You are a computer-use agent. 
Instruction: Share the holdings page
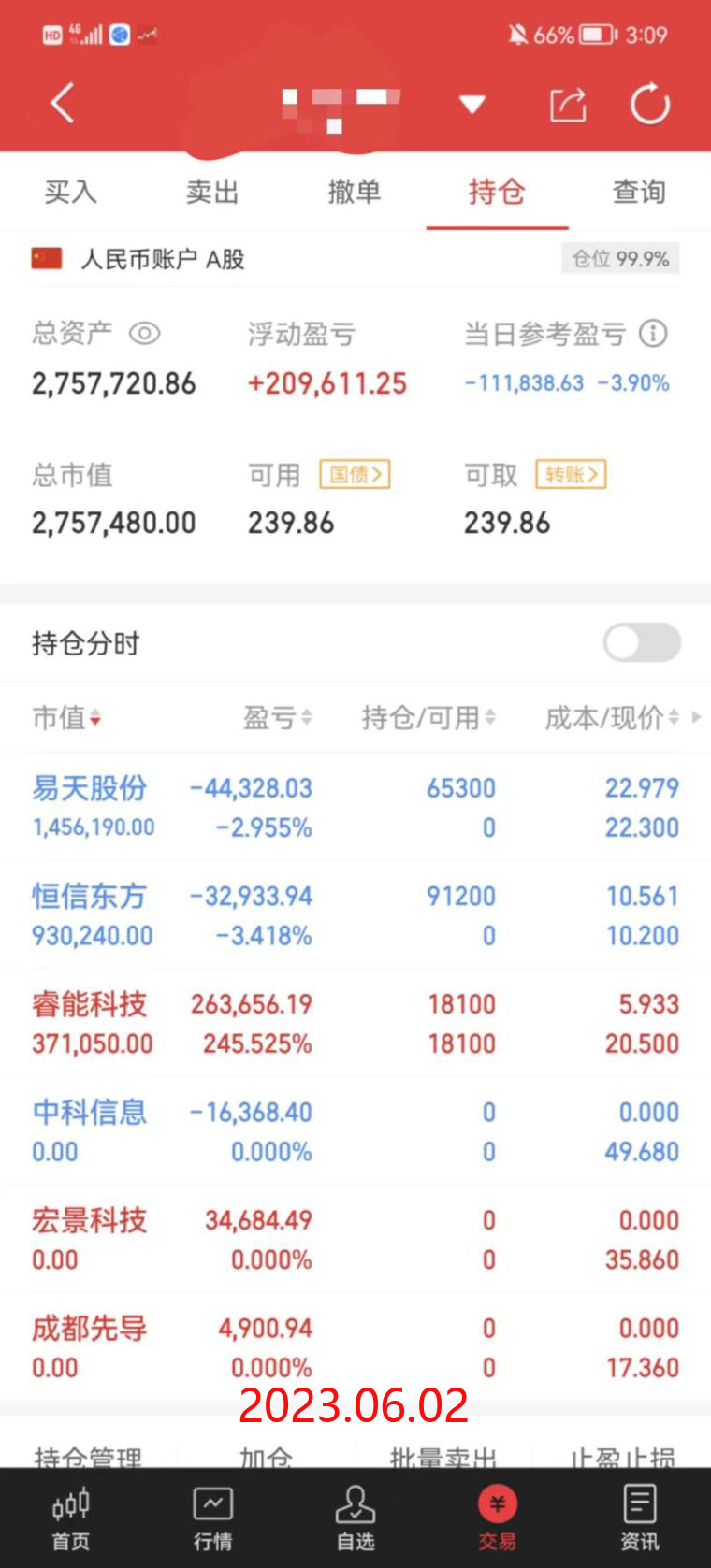(568, 104)
